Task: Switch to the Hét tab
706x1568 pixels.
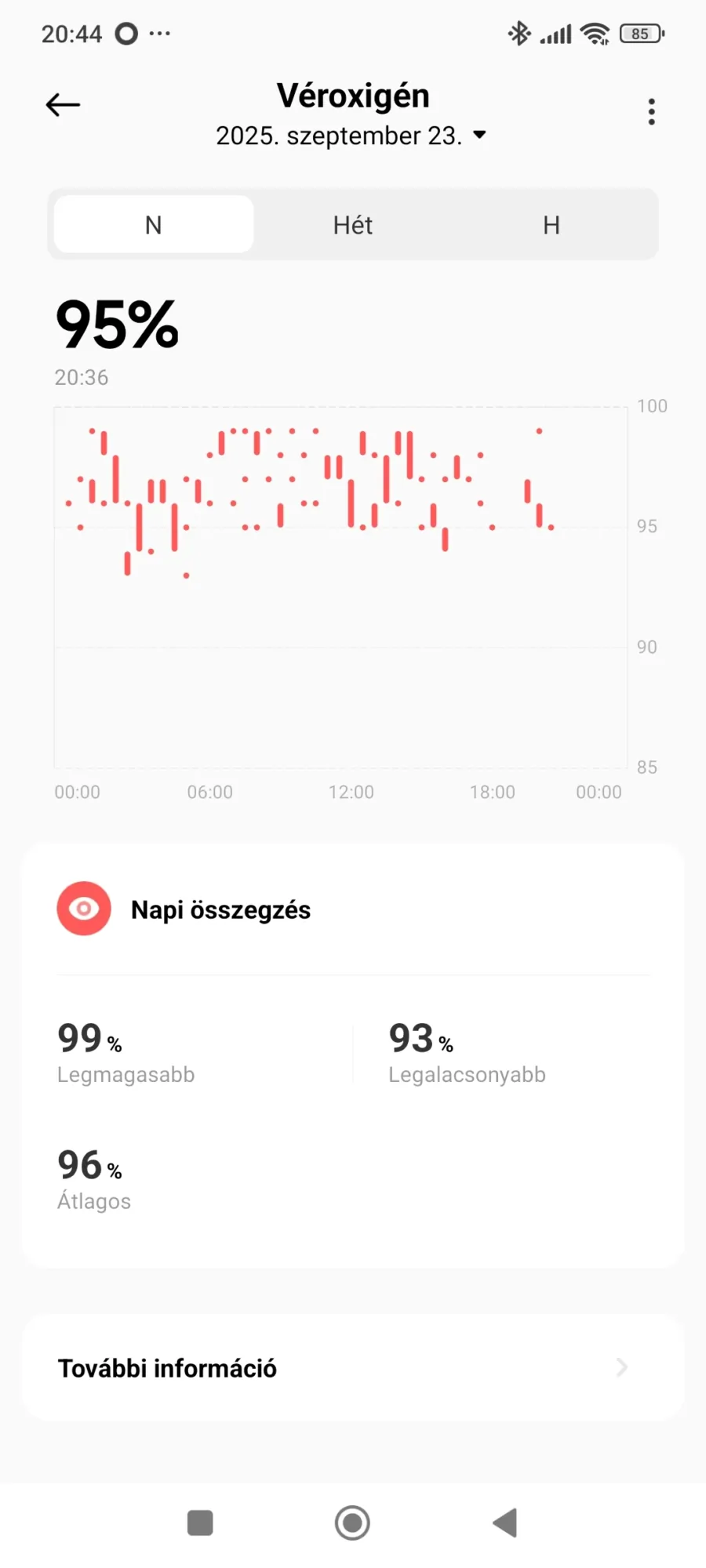Action: (353, 225)
